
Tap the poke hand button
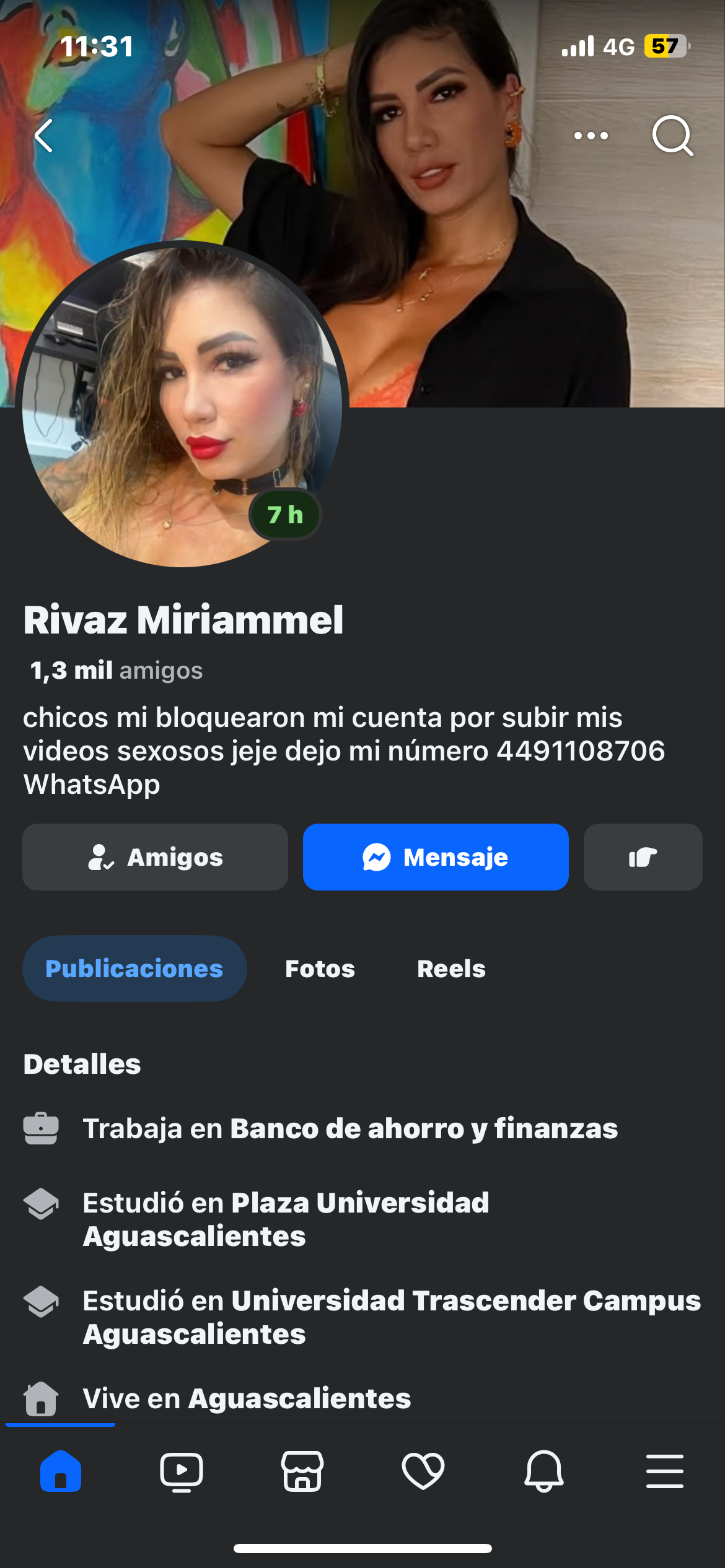[643, 857]
